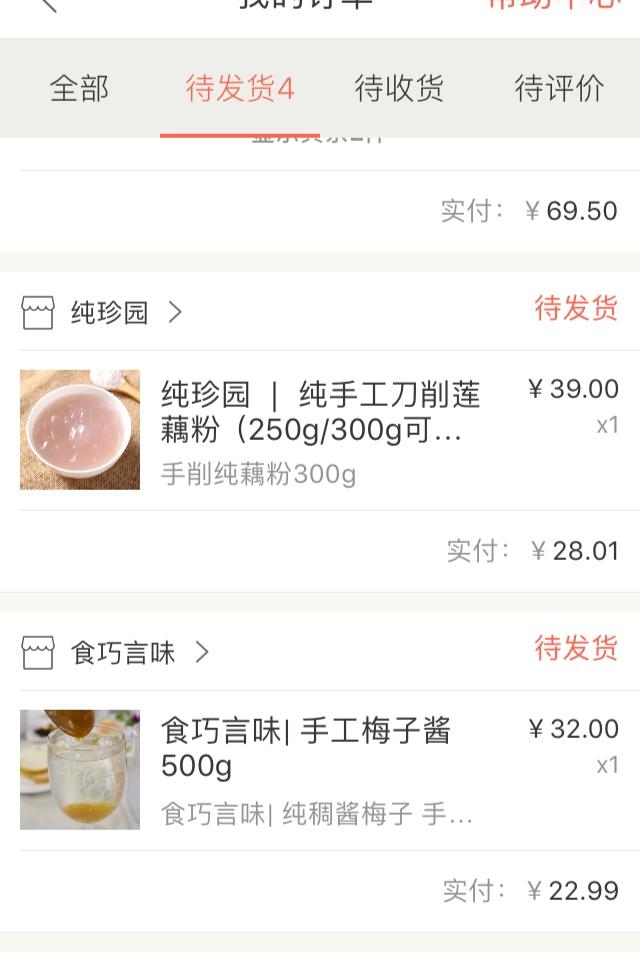Select the 待发货 tab

(x=240, y=89)
